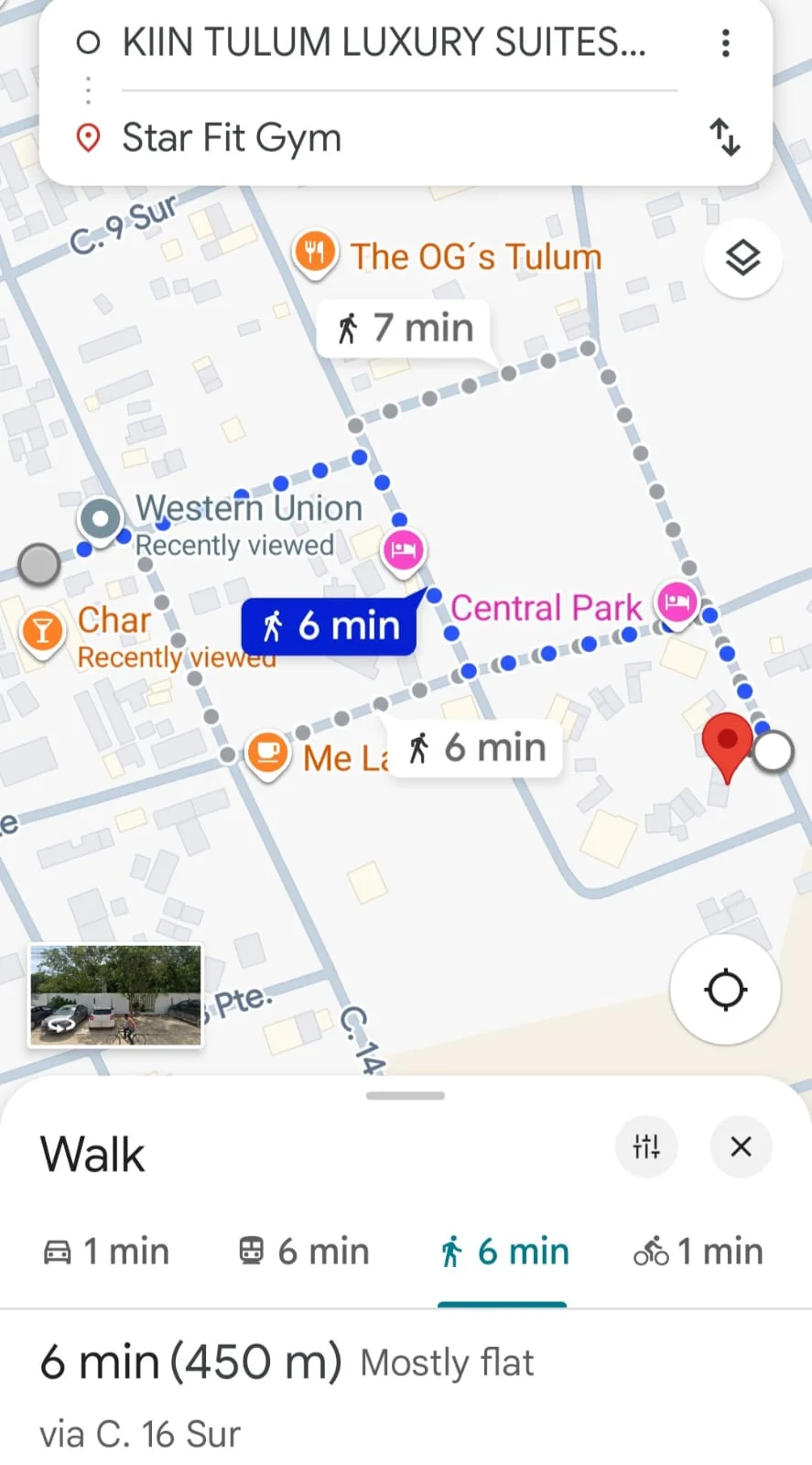Switch to the transit tab

pyautogui.click(x=304, y=1252)
